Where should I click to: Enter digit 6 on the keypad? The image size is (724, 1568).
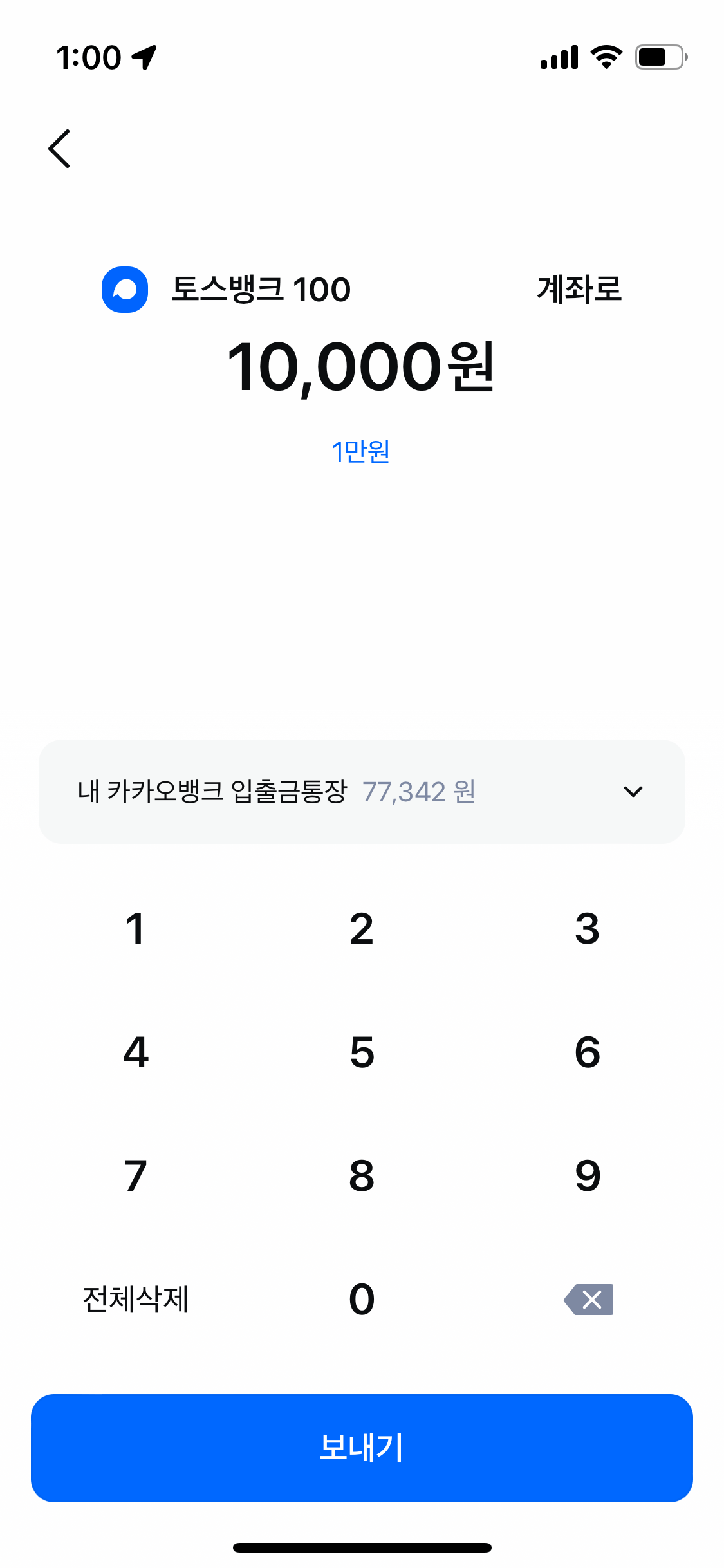click(588, 1052)
